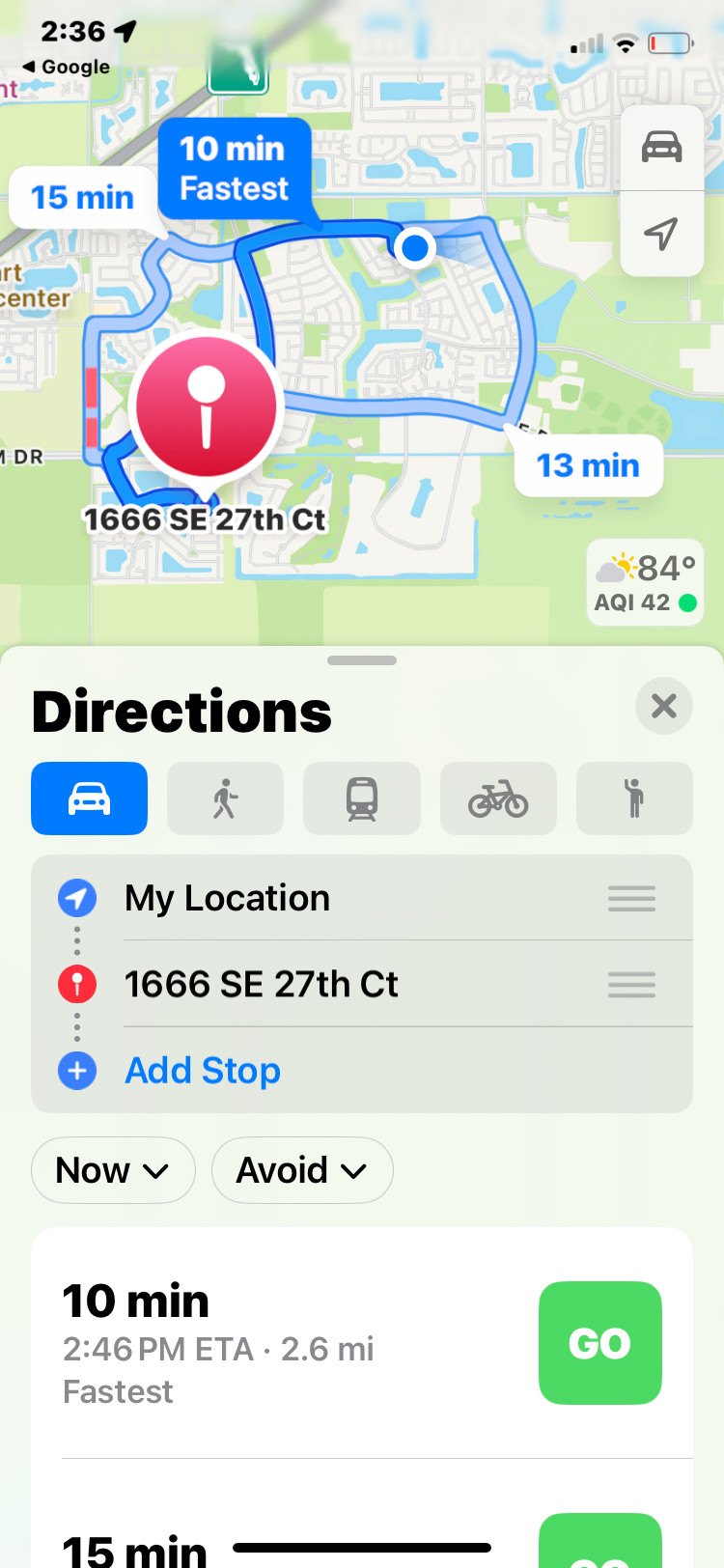Open the Now departure time dropdown
The height and width of the screenshot is (1568, 724).
pyautogui.click(x=113, y=1170)
